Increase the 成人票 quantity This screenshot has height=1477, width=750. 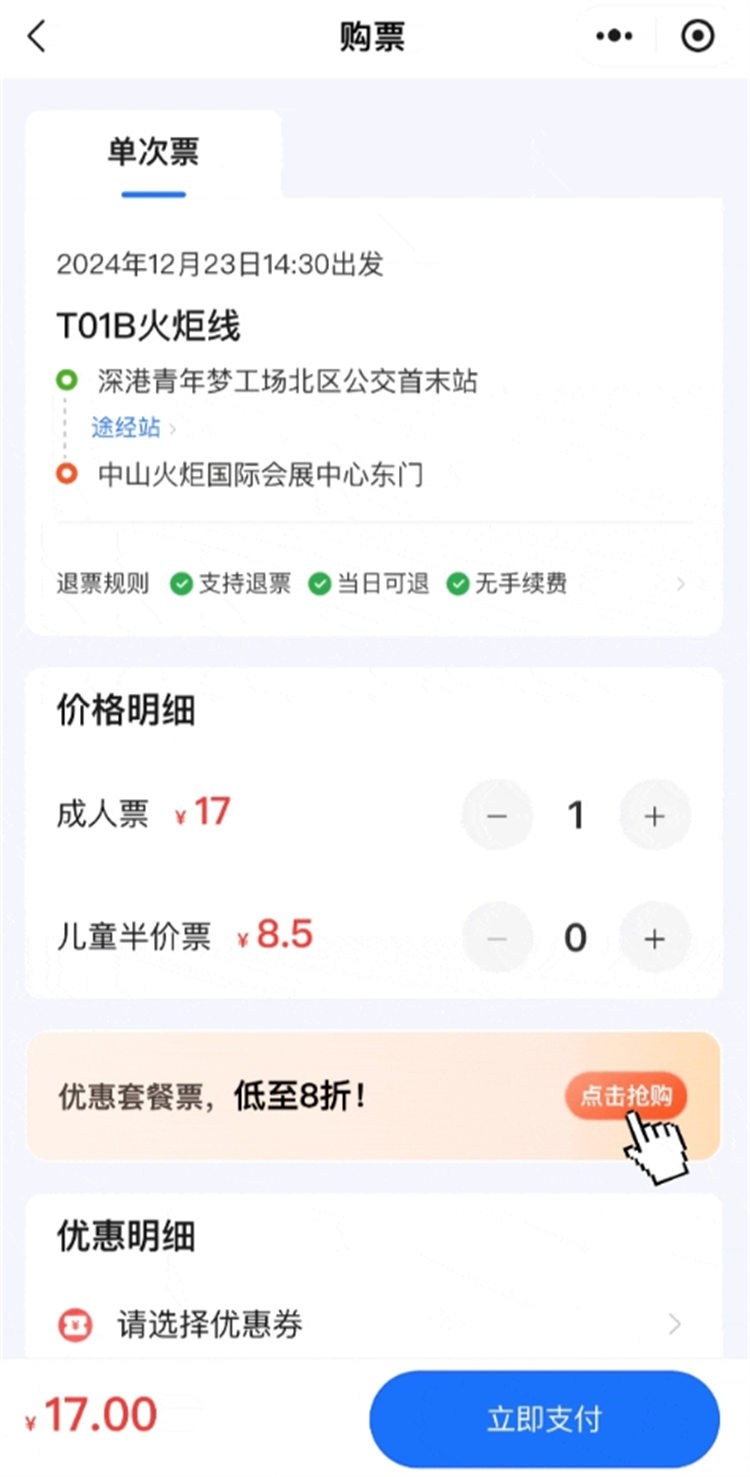click(x=654, y=816)
